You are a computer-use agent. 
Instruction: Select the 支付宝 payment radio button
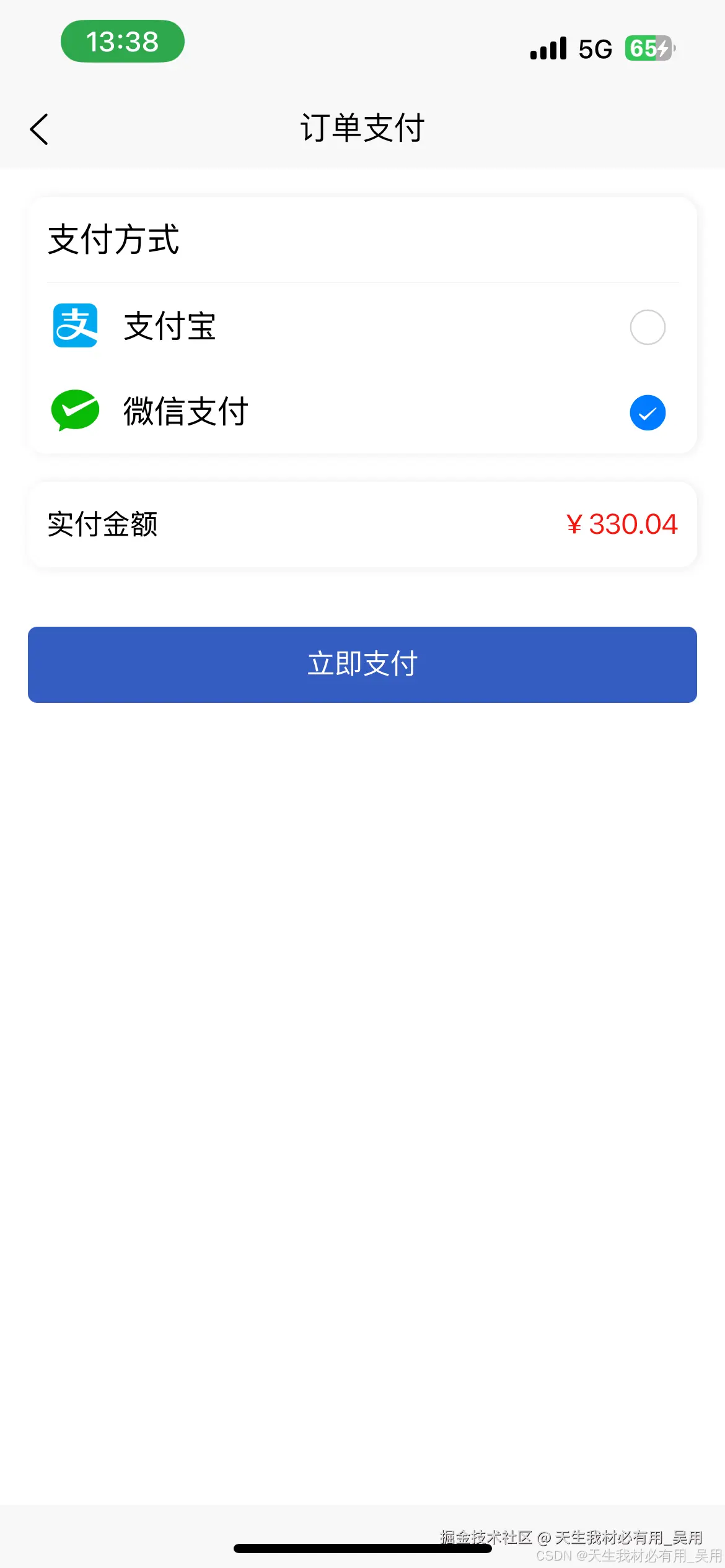pos(648,326)
